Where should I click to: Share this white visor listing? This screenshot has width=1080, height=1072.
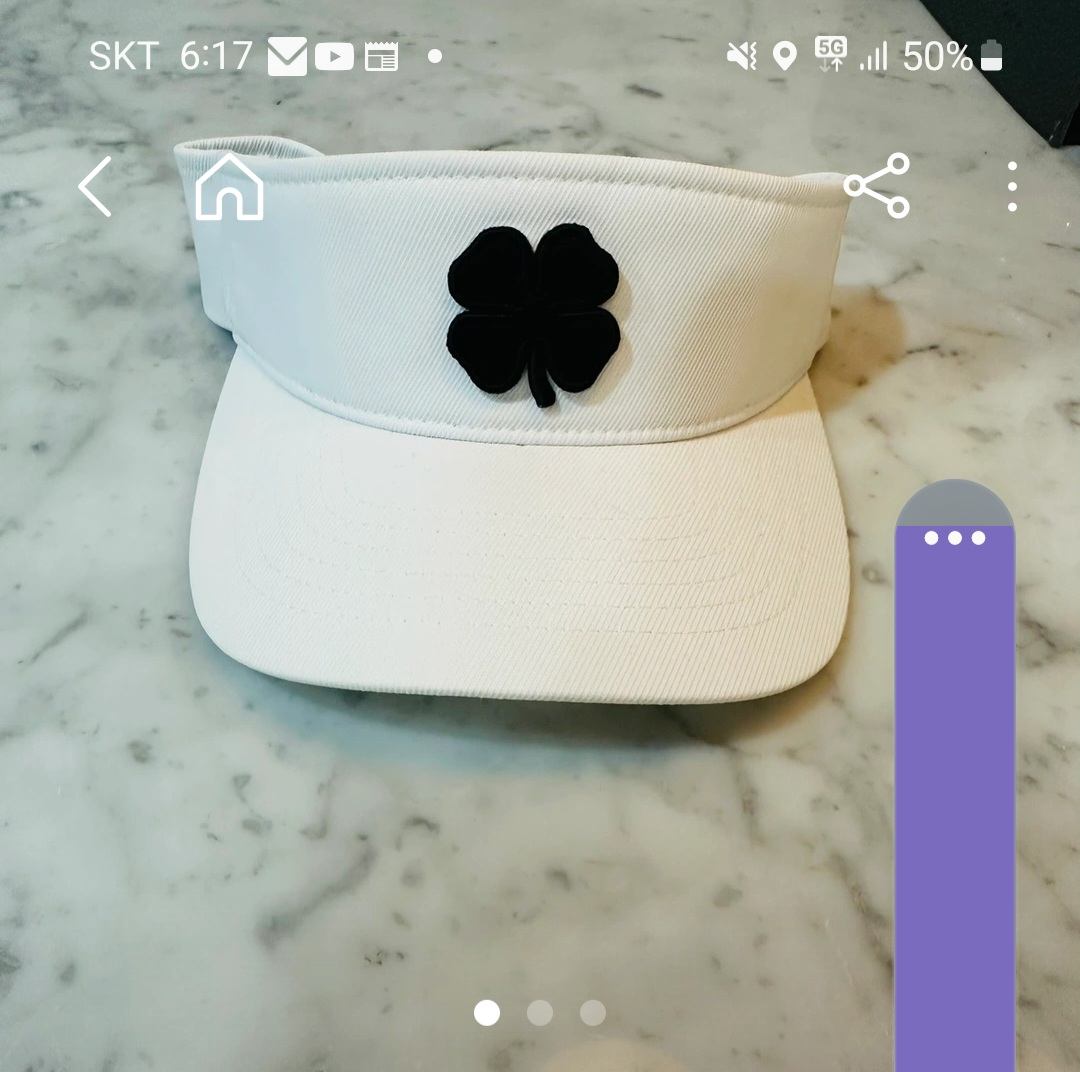pos(876,186)
